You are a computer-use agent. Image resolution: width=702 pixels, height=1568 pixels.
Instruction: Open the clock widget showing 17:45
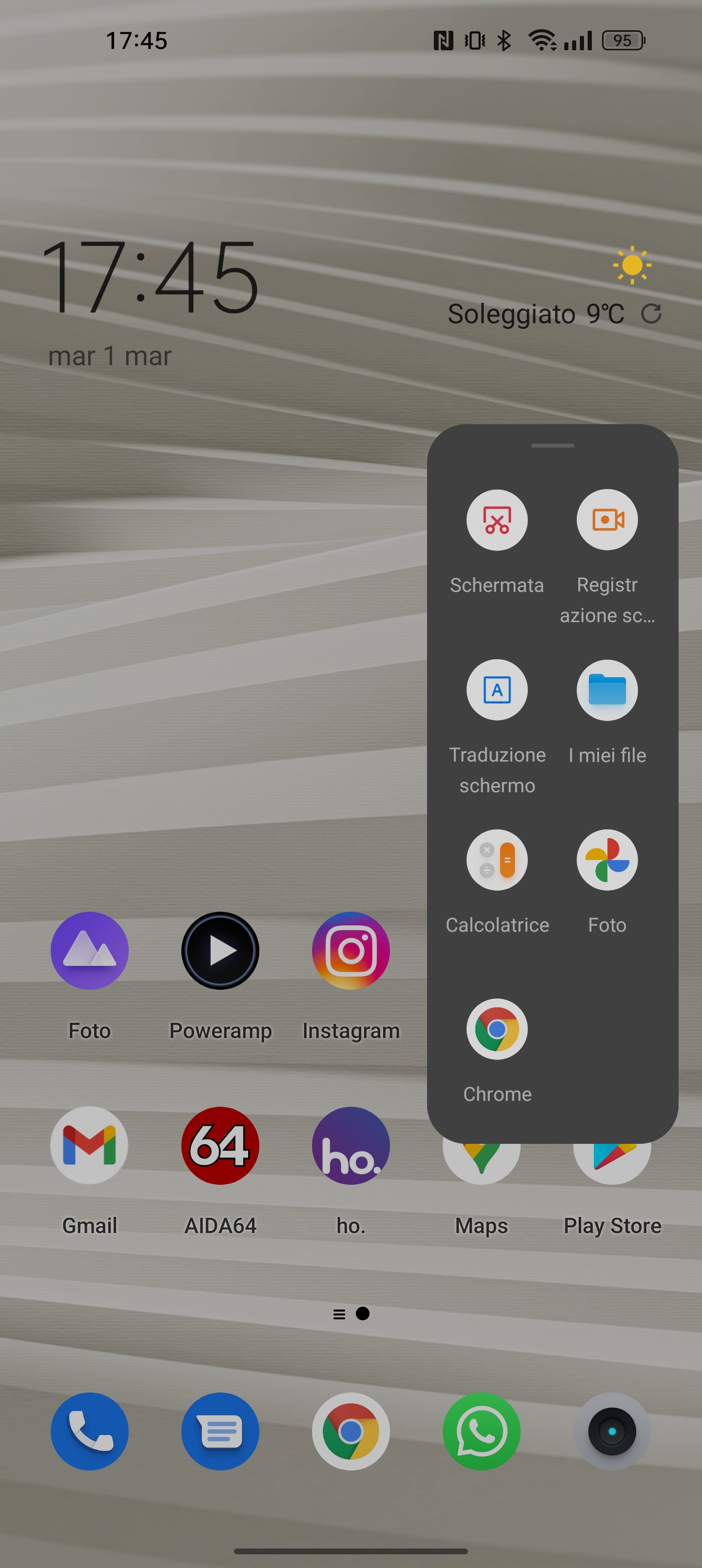[x=150, y=277]
